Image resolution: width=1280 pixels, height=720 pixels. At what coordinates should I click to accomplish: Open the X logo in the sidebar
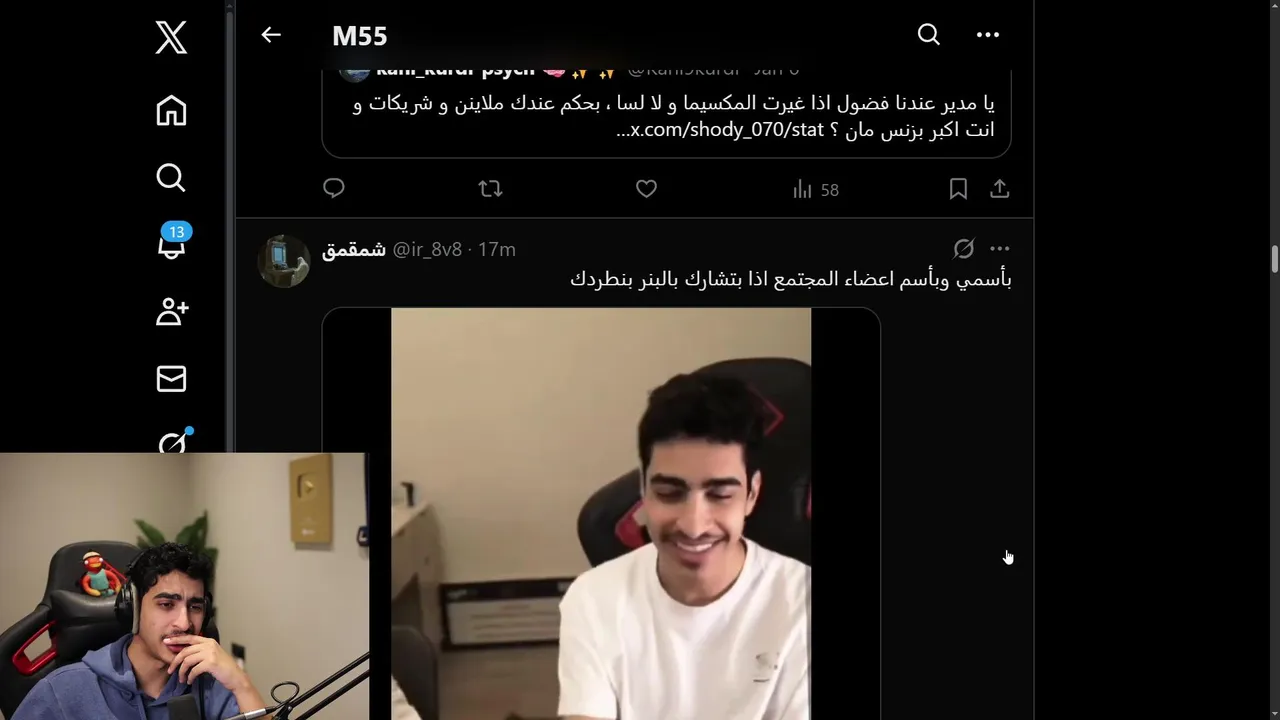tap(171, 39)
